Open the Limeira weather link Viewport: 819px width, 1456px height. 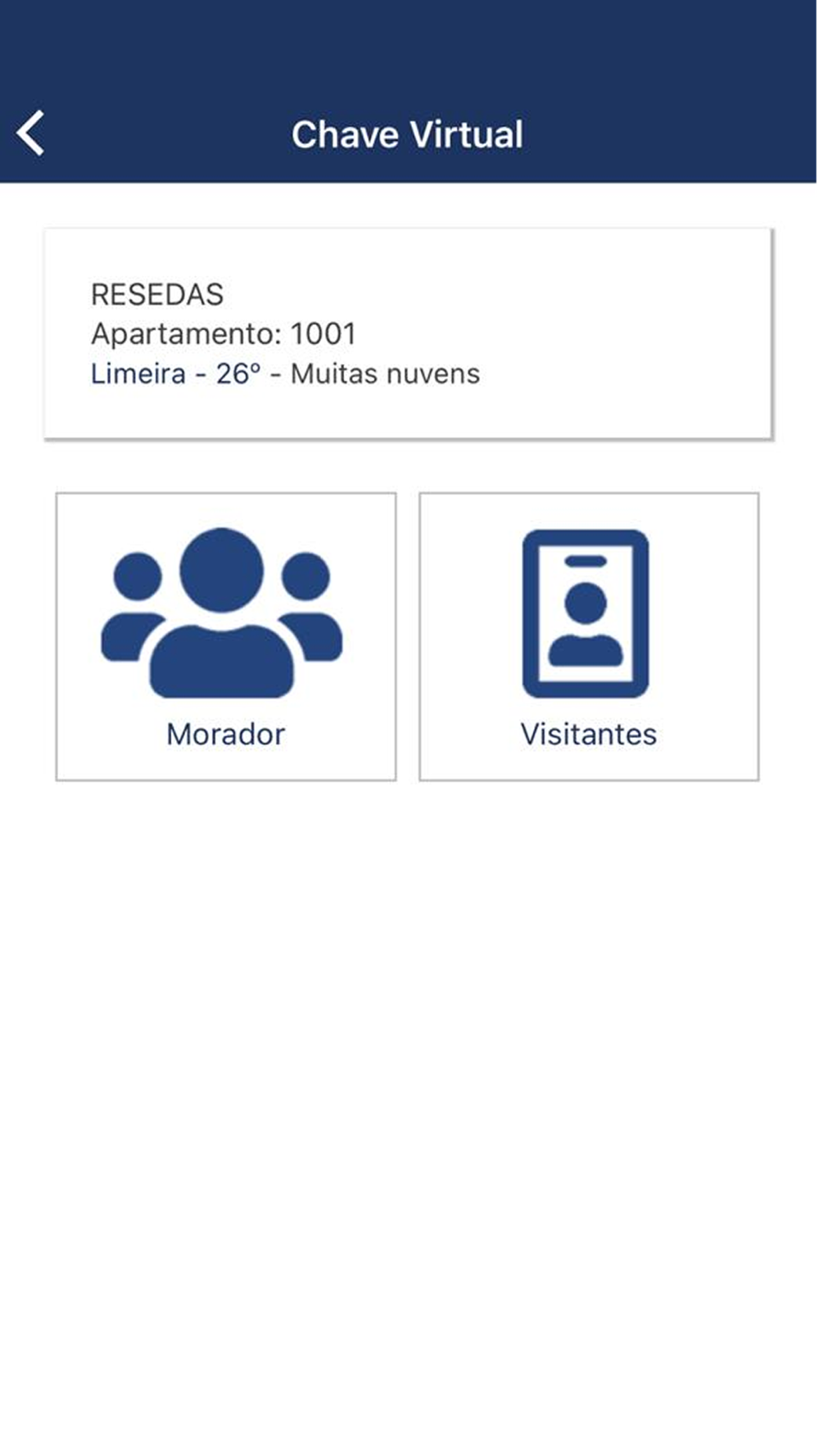click(x=175, y=374)
